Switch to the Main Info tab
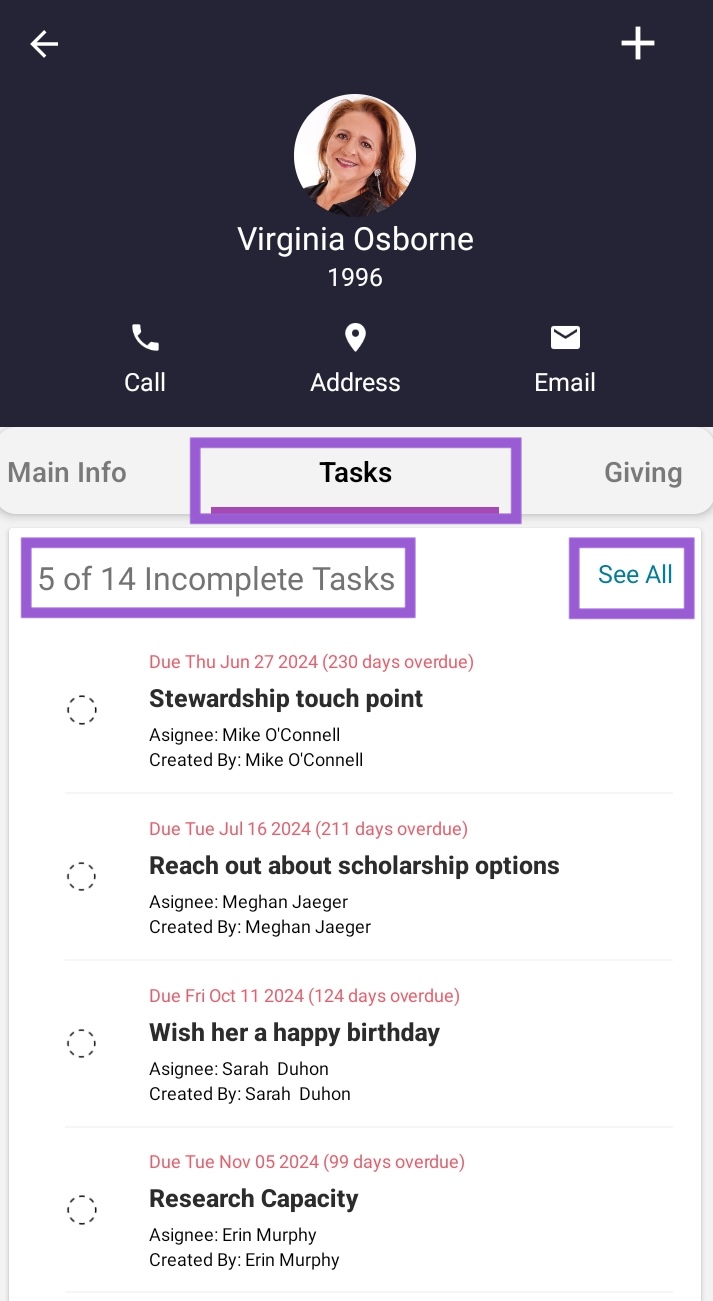The width and height of the screenshot is (713, 1301). click(68, 472)
